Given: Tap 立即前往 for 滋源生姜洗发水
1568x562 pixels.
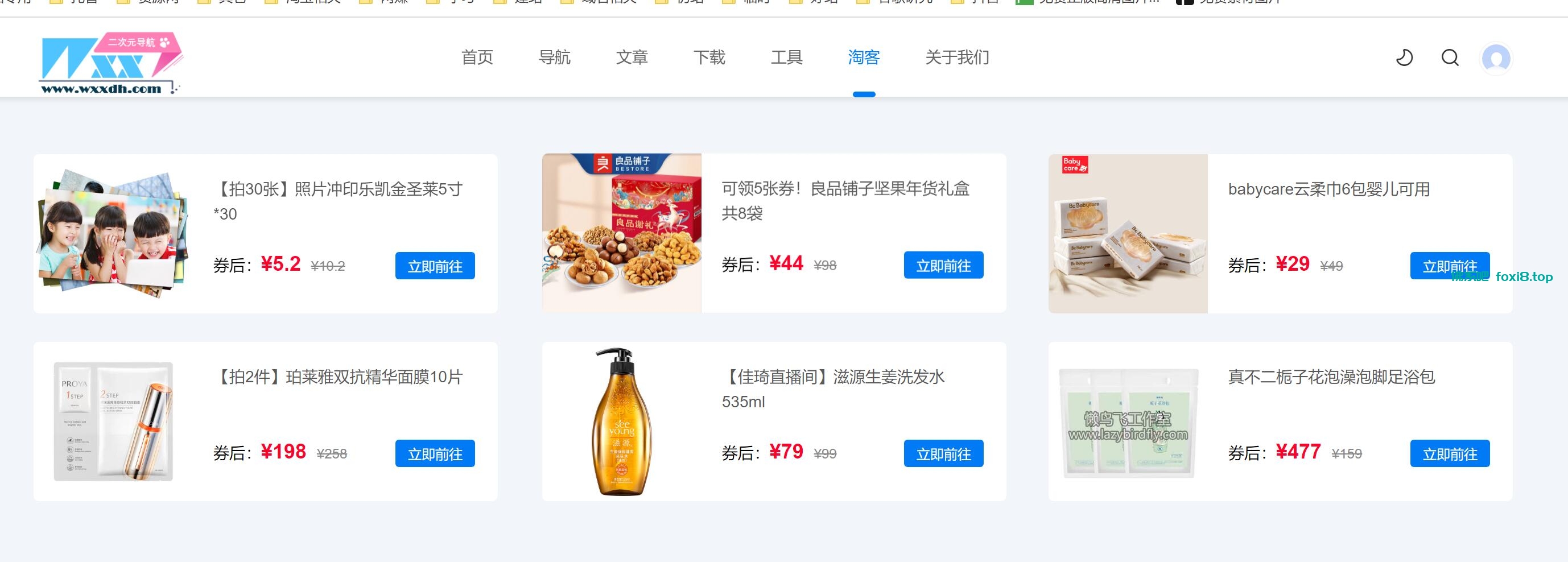Looking at the screenshot, I should pos(943,453).
